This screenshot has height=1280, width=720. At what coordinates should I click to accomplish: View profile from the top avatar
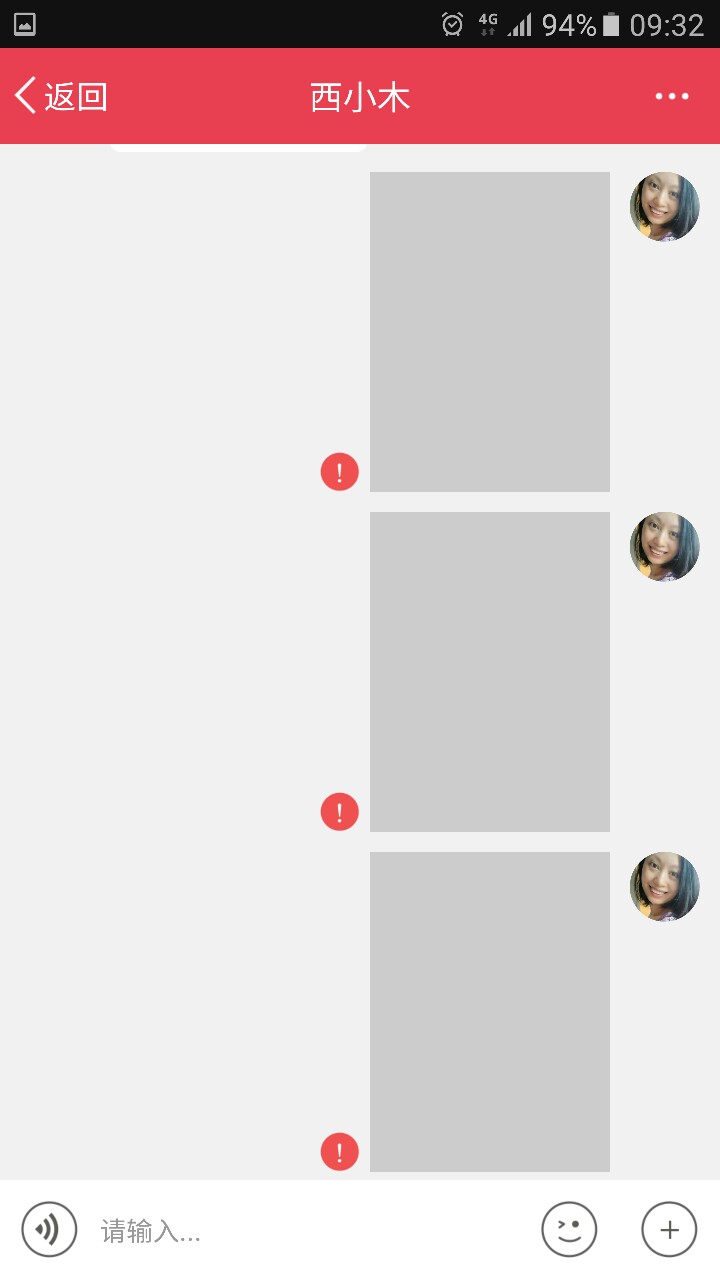click(x=664, y=207)
